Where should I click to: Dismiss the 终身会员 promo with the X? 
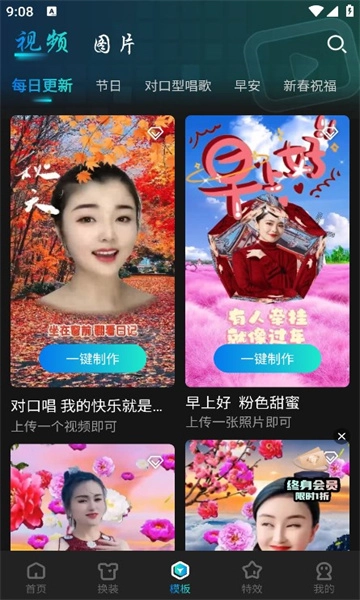[x=342, y=436]
